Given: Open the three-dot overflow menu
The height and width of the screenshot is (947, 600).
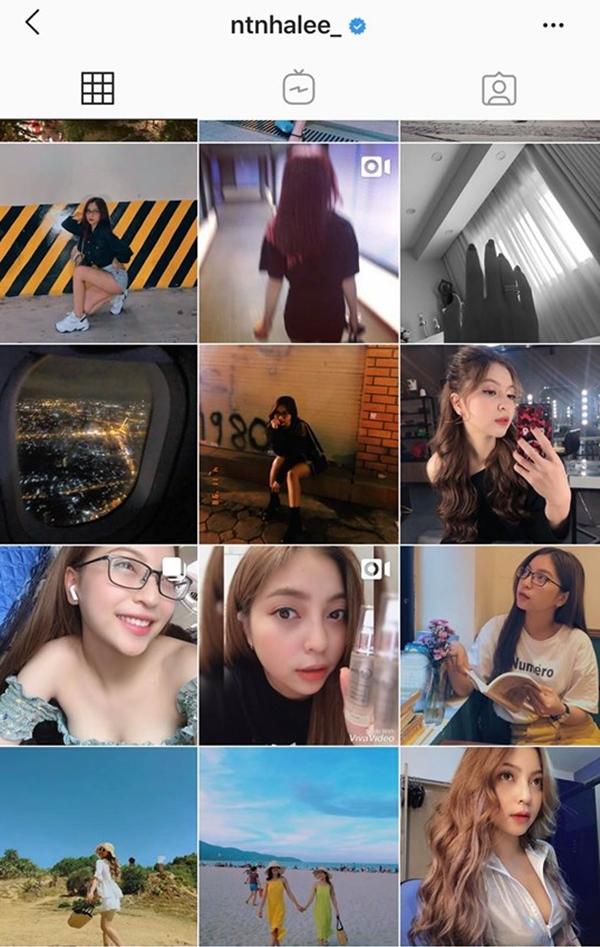Looking at the screenshot, I should pyautogui.click(x=553, y=25).
